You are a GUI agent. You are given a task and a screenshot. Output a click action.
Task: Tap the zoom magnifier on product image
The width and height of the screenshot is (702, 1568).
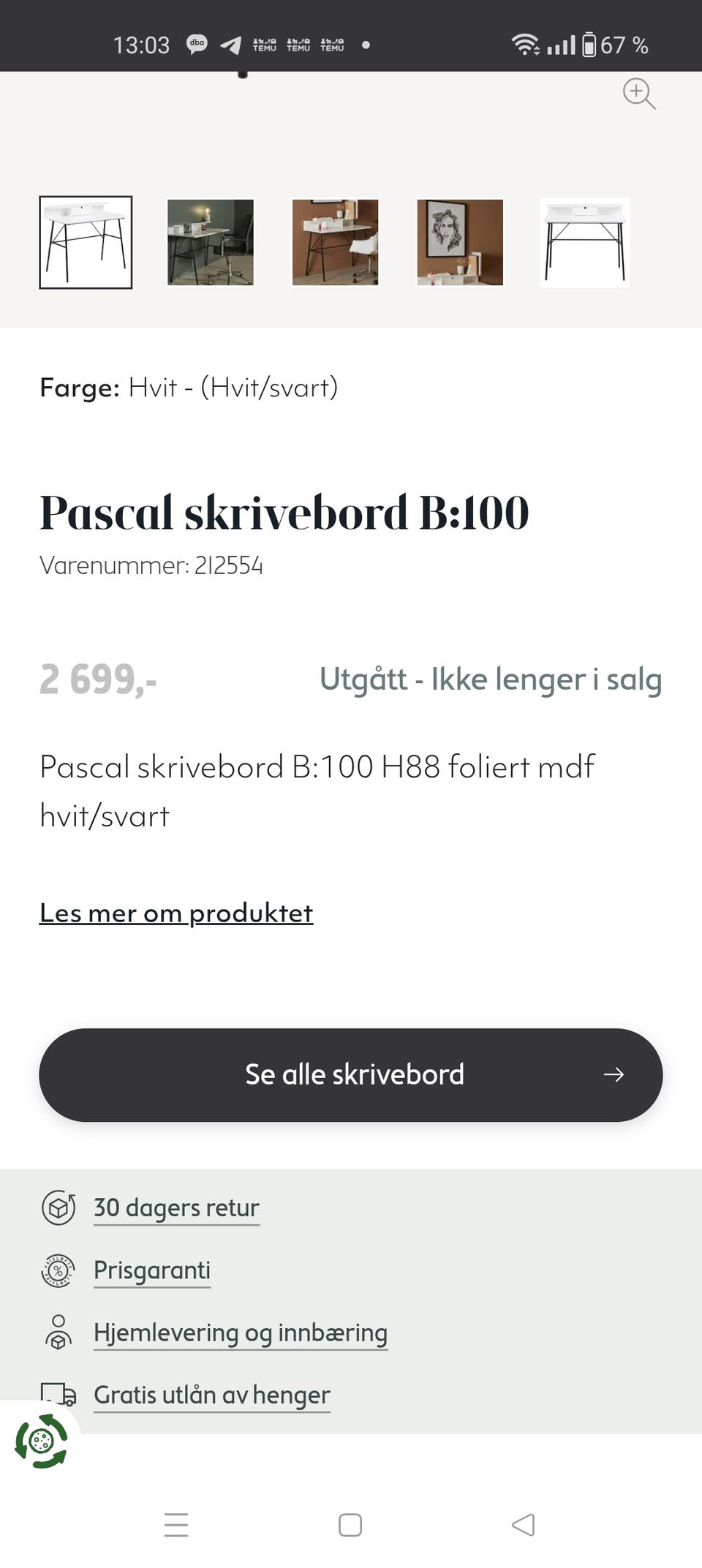tap(638, 94)
